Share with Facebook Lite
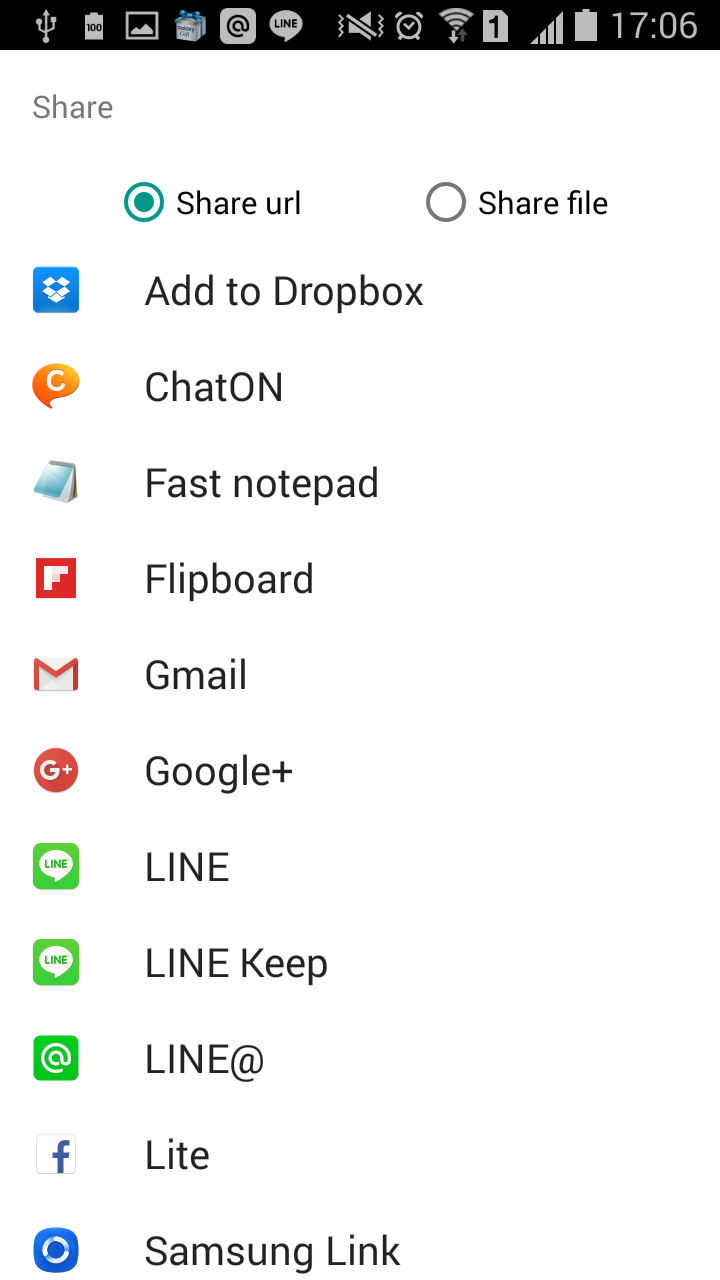 [x=177, y=1156]
